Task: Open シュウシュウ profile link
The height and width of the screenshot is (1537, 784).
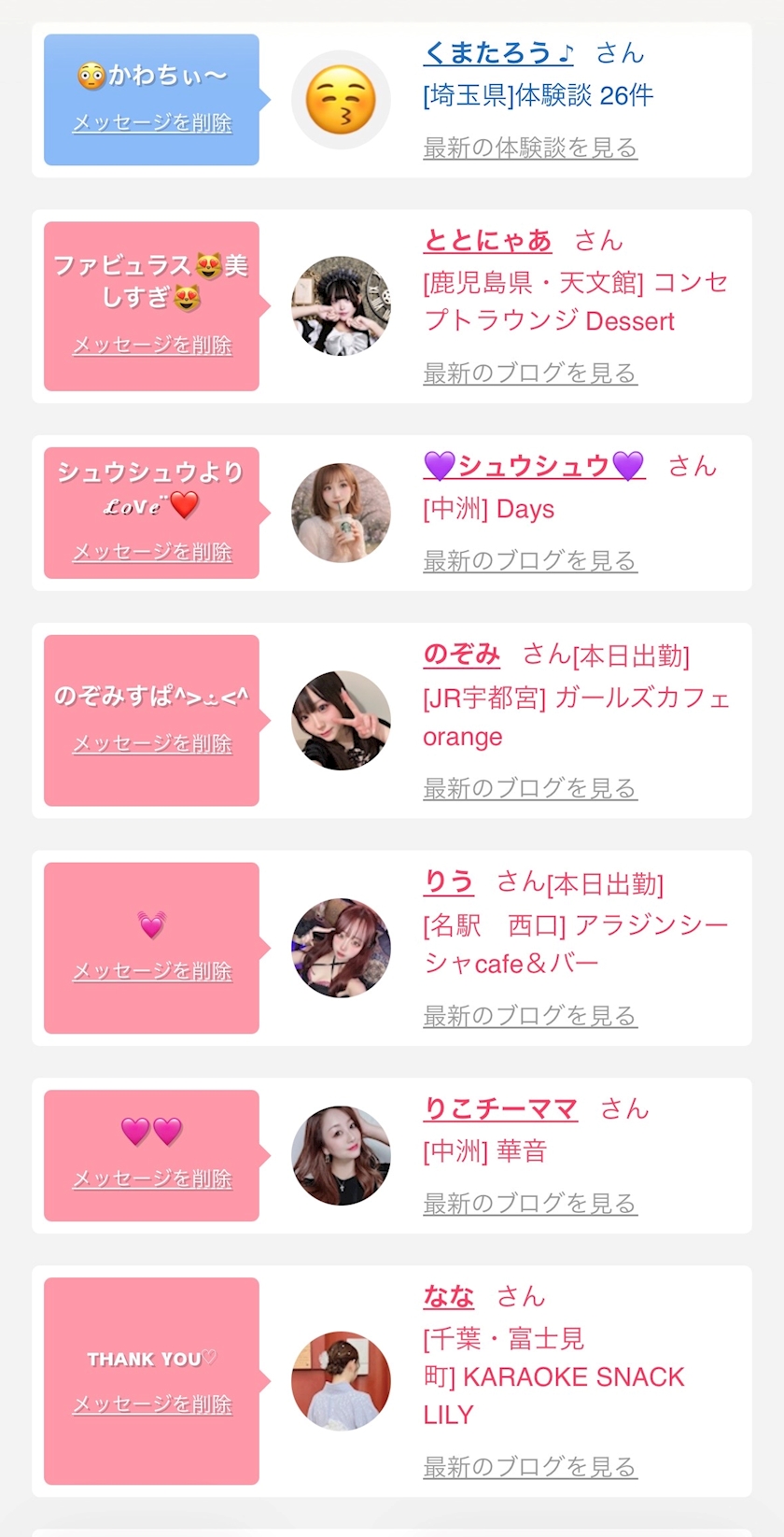Action: [534, 466]
